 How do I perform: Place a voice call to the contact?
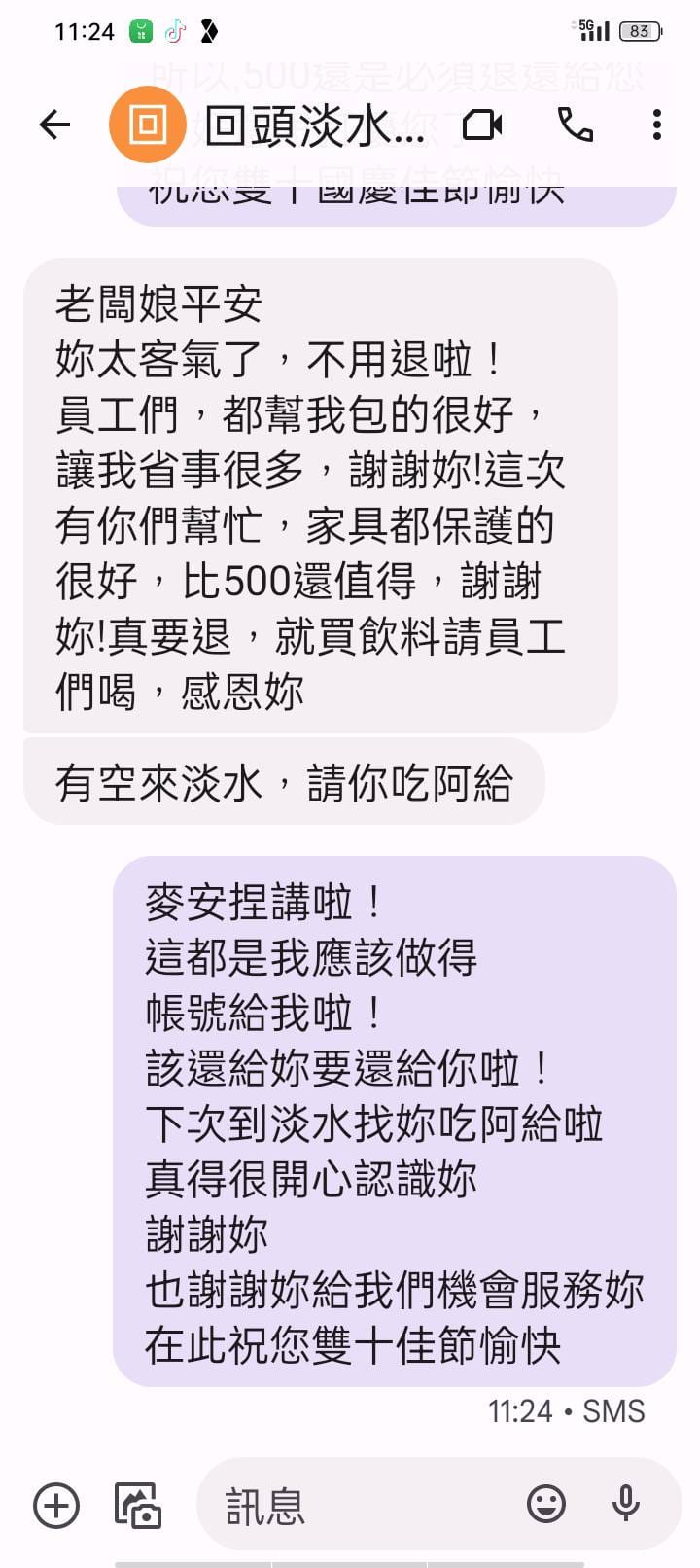pyautogui.click(x=576, y=125)
